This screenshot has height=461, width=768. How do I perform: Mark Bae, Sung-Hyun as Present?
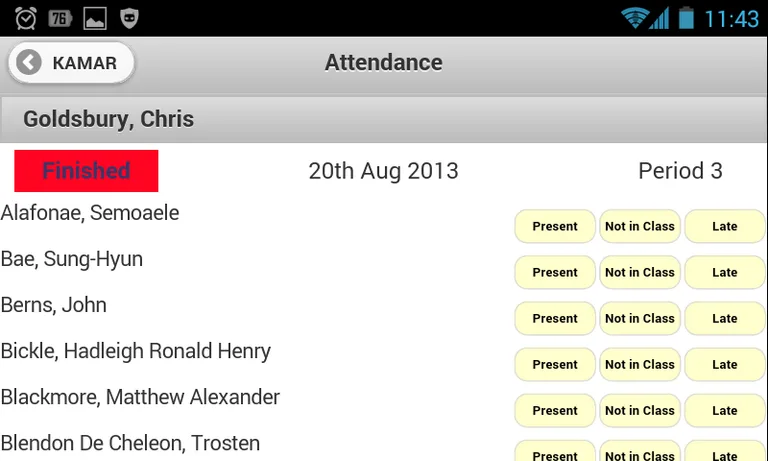(x=555, y=272)
